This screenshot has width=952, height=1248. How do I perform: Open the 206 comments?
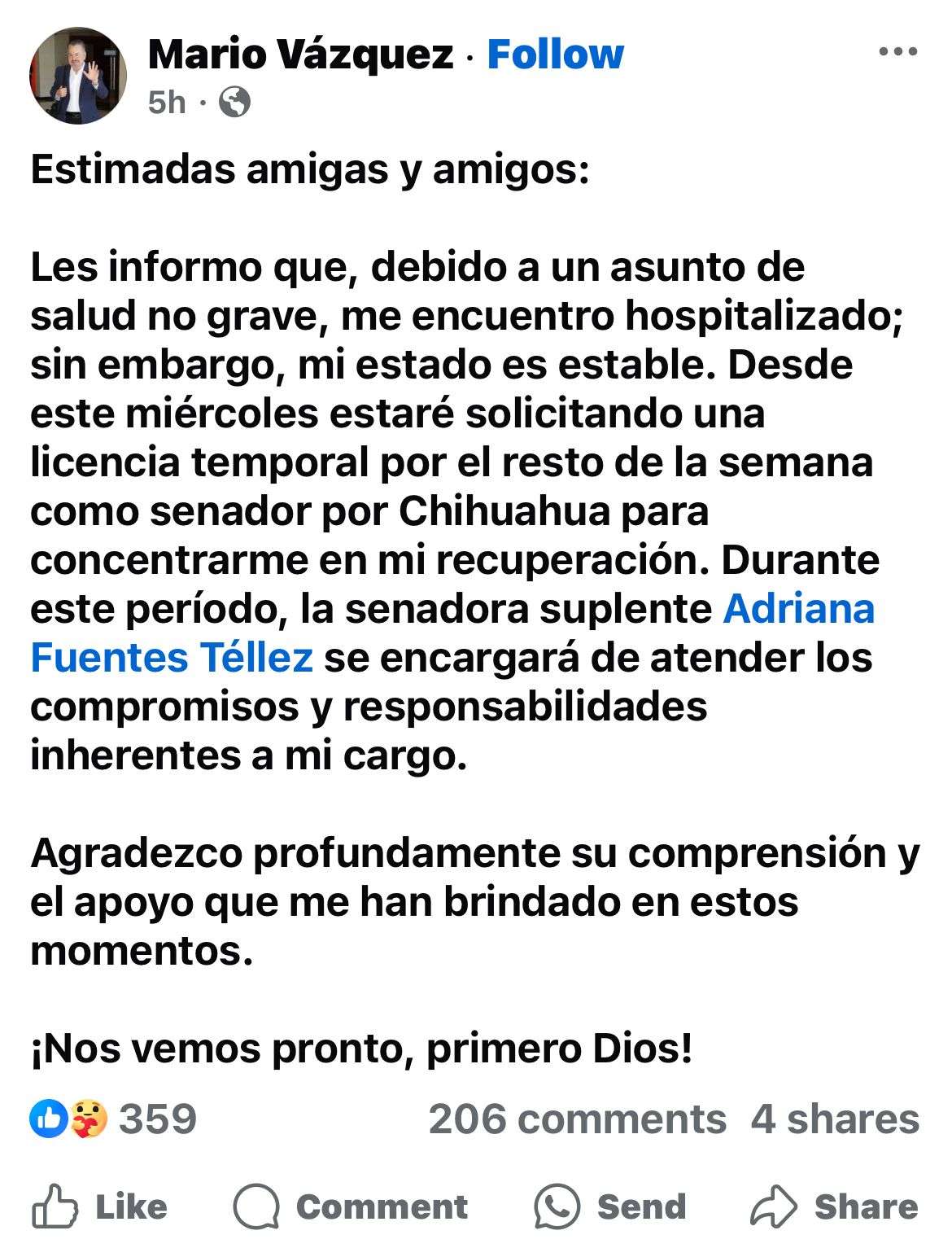pos(577,1119)
